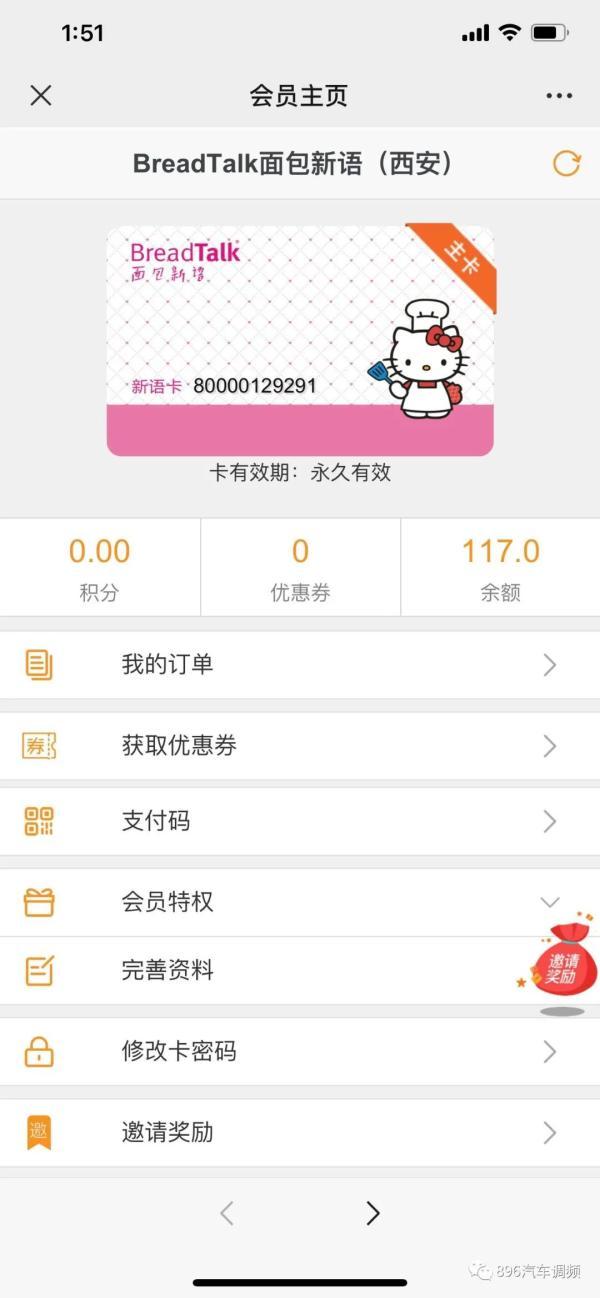Show the 支付码 payment code
Viewport: 600px width, 1298px height.
click(300, 821)
